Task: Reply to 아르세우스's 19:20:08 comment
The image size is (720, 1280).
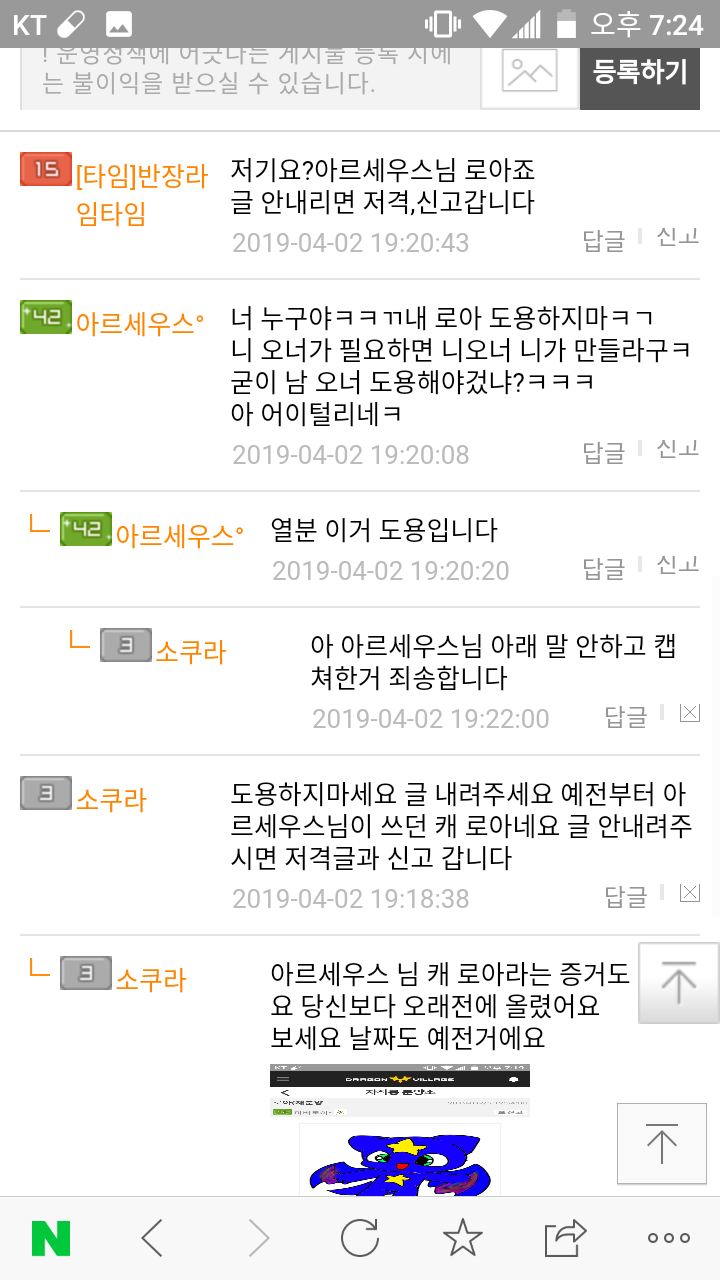Action: click(x=604, y=453)
